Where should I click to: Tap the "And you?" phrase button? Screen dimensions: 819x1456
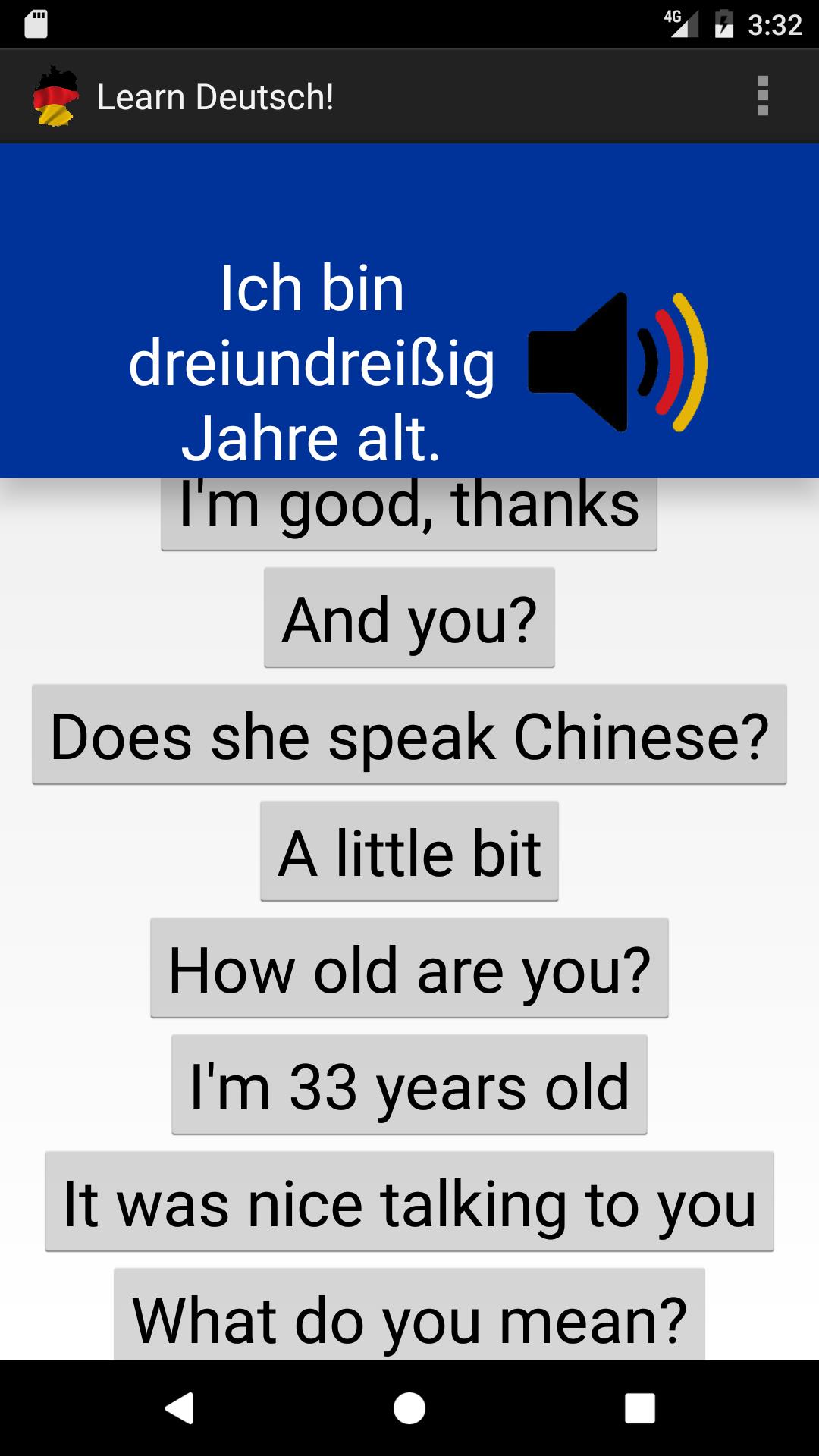point(409,618)
